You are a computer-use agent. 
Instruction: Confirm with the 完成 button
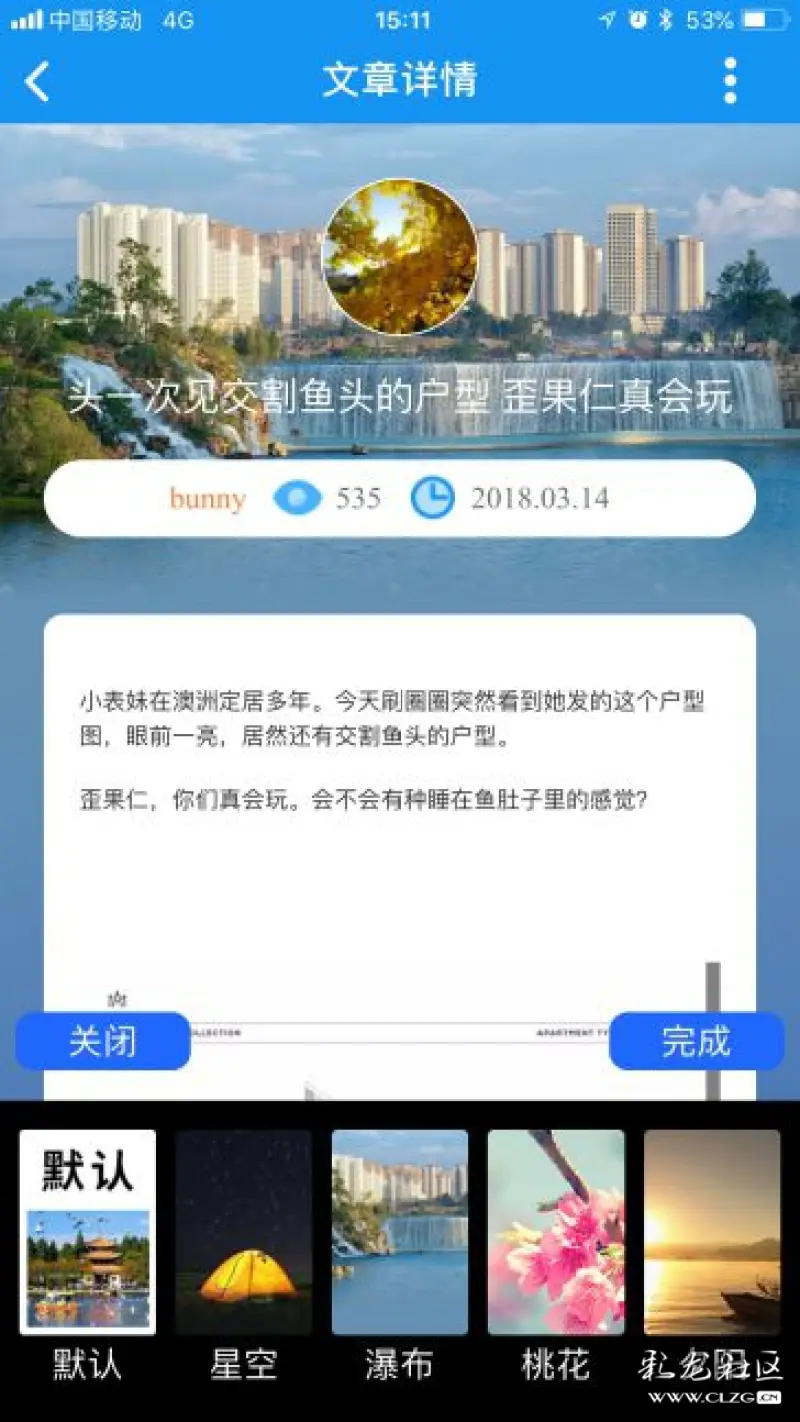coord(696,1041)
